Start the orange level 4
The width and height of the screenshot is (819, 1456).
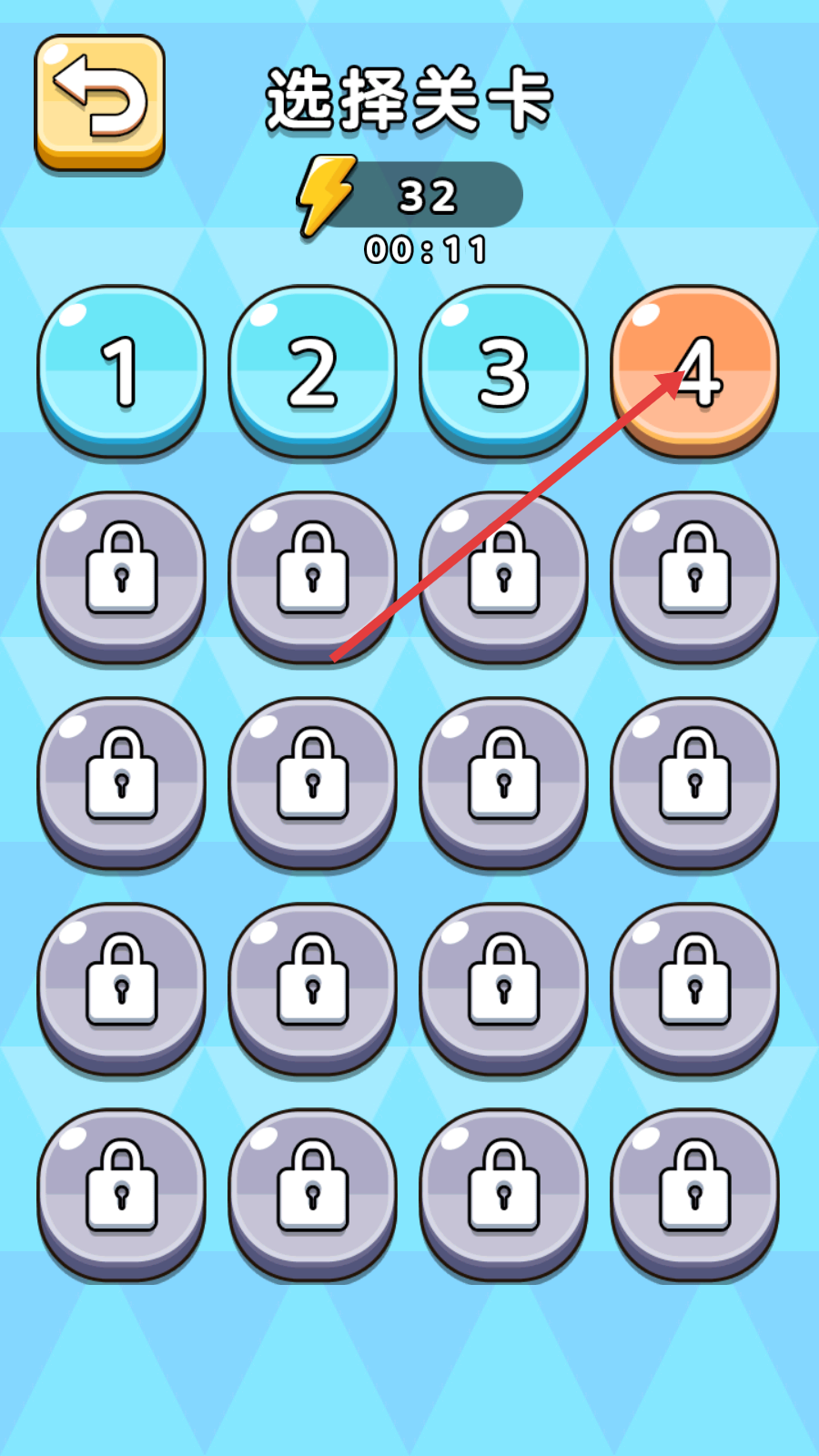(x=694, y=370)
